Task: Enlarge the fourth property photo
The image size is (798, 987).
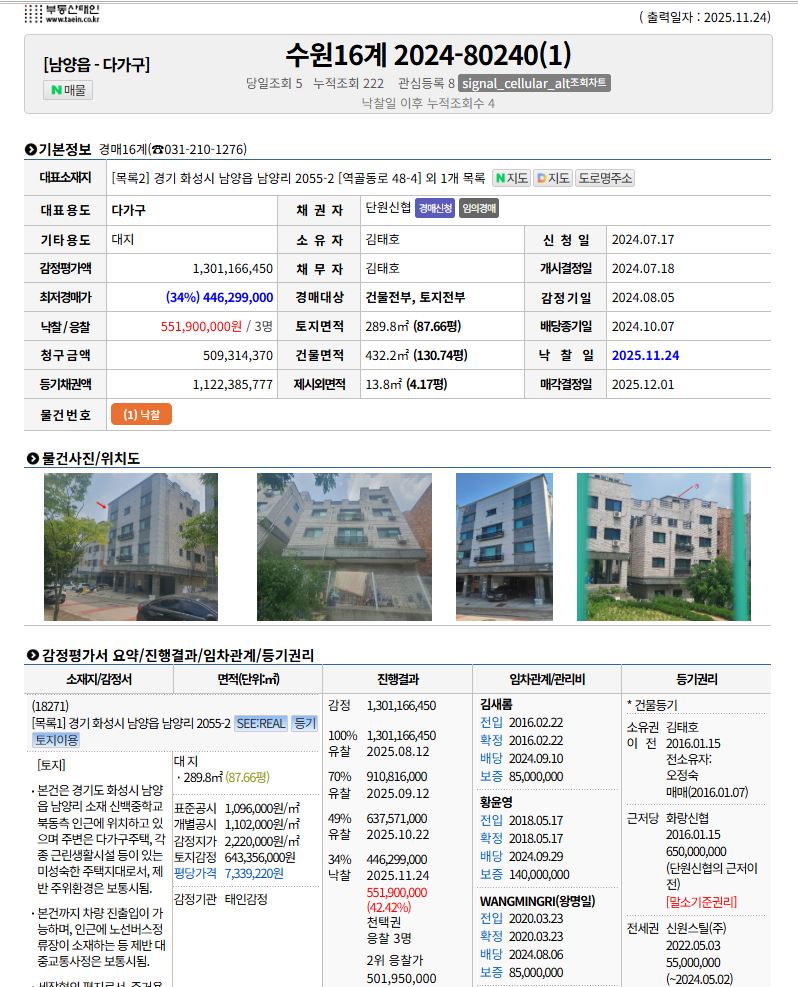Action: click(663, 546)
